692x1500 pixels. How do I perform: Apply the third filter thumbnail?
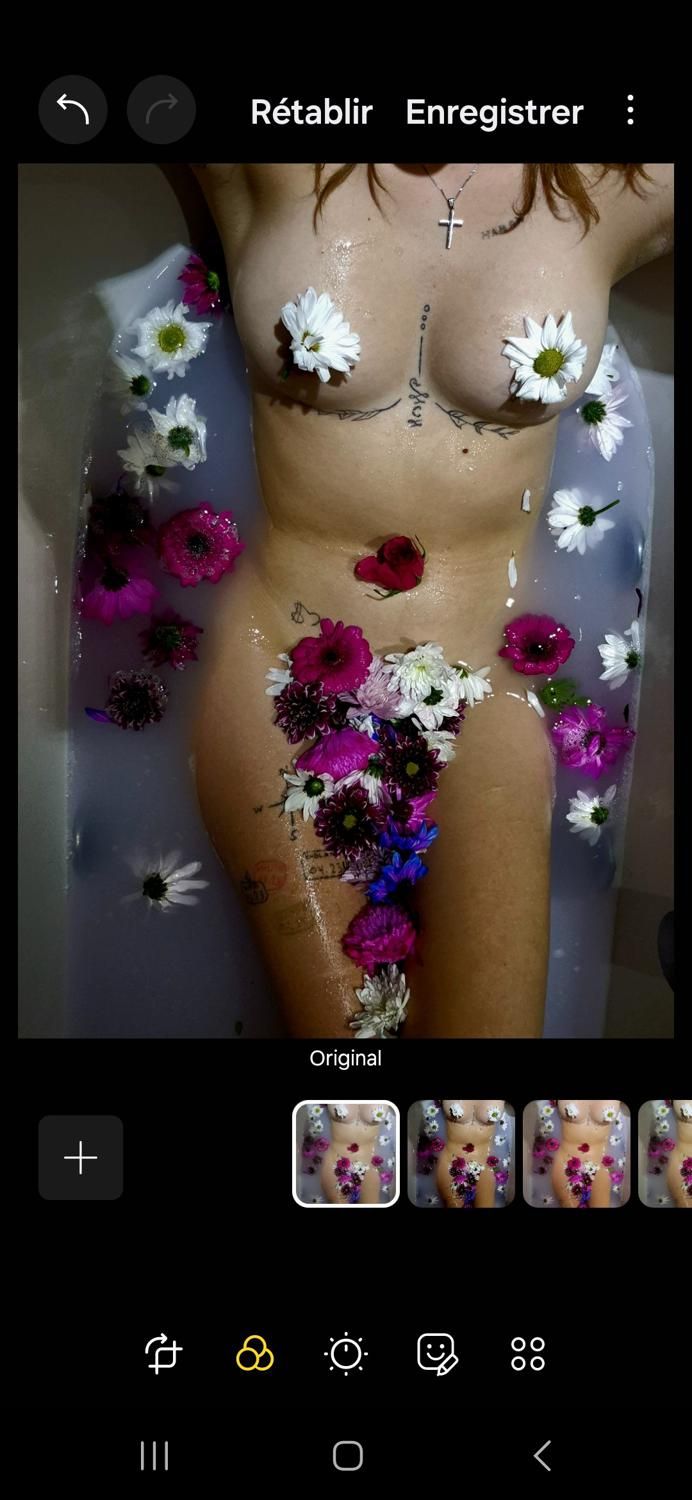click(x=577, y=1154)
